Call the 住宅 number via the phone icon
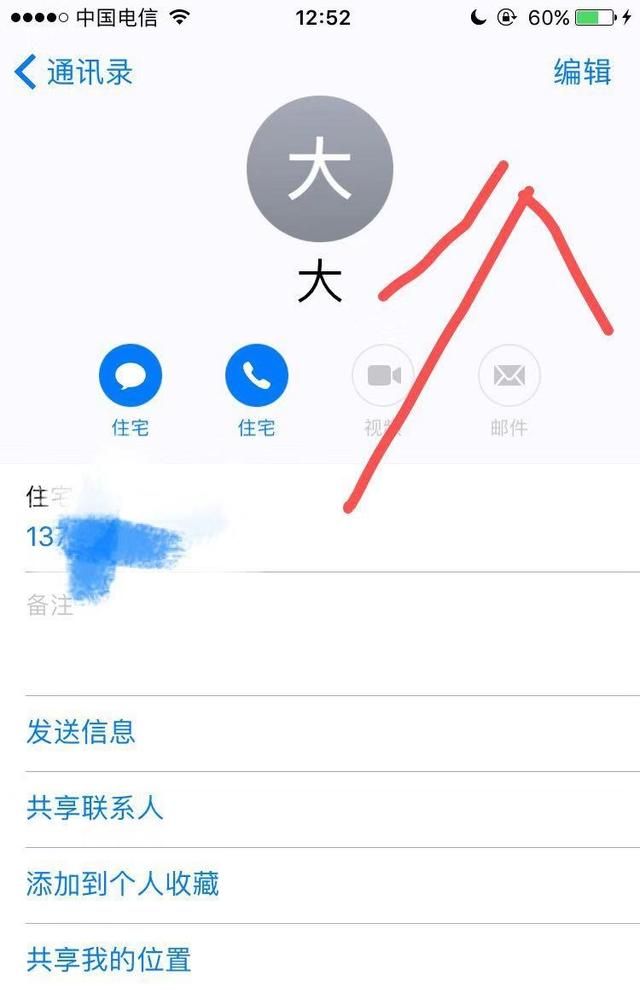 point(257,376)
